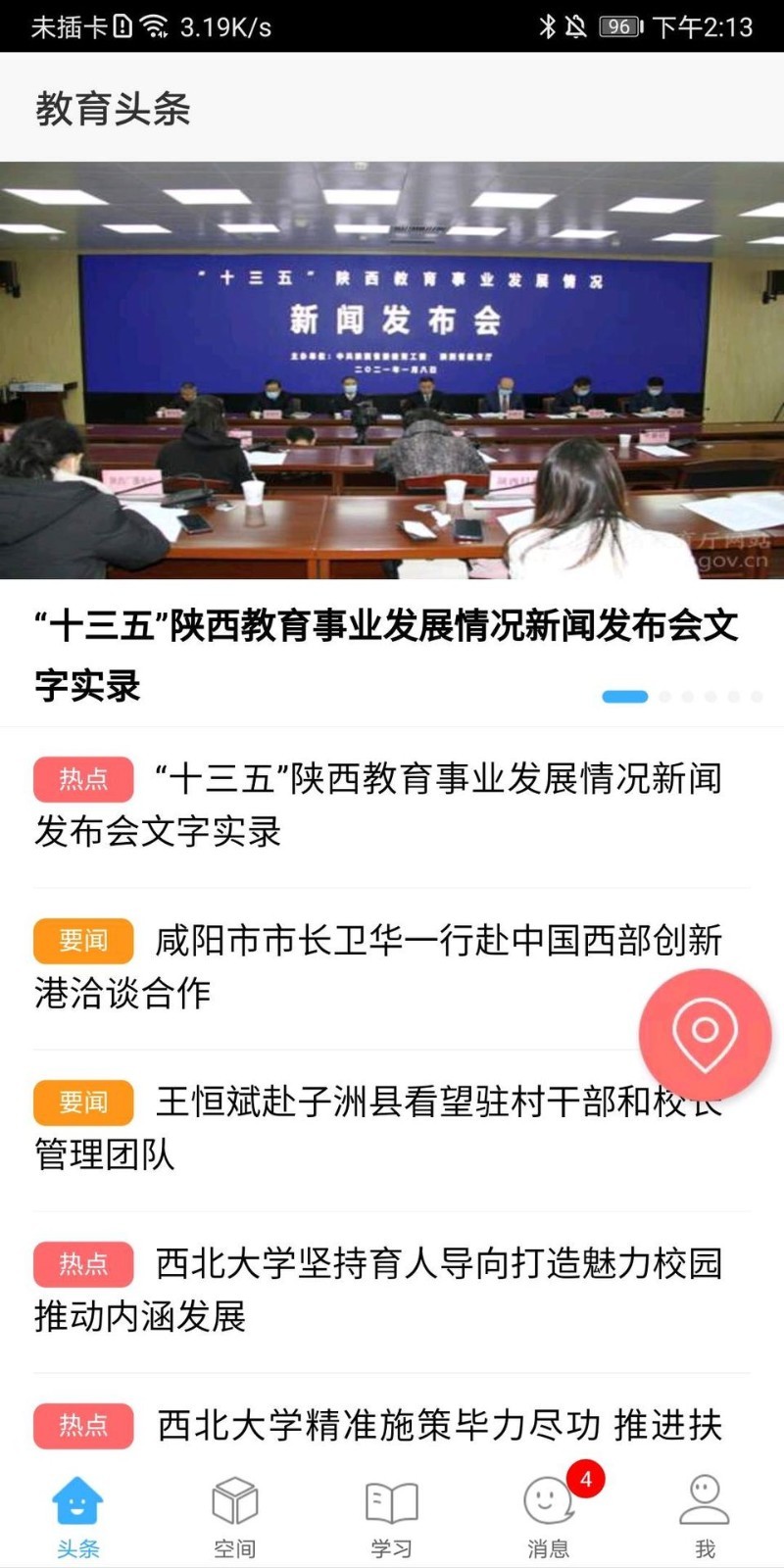The image size is (784, 1568).
Task: Select the 空间 cube icon
Action: tap(235, 1496)
